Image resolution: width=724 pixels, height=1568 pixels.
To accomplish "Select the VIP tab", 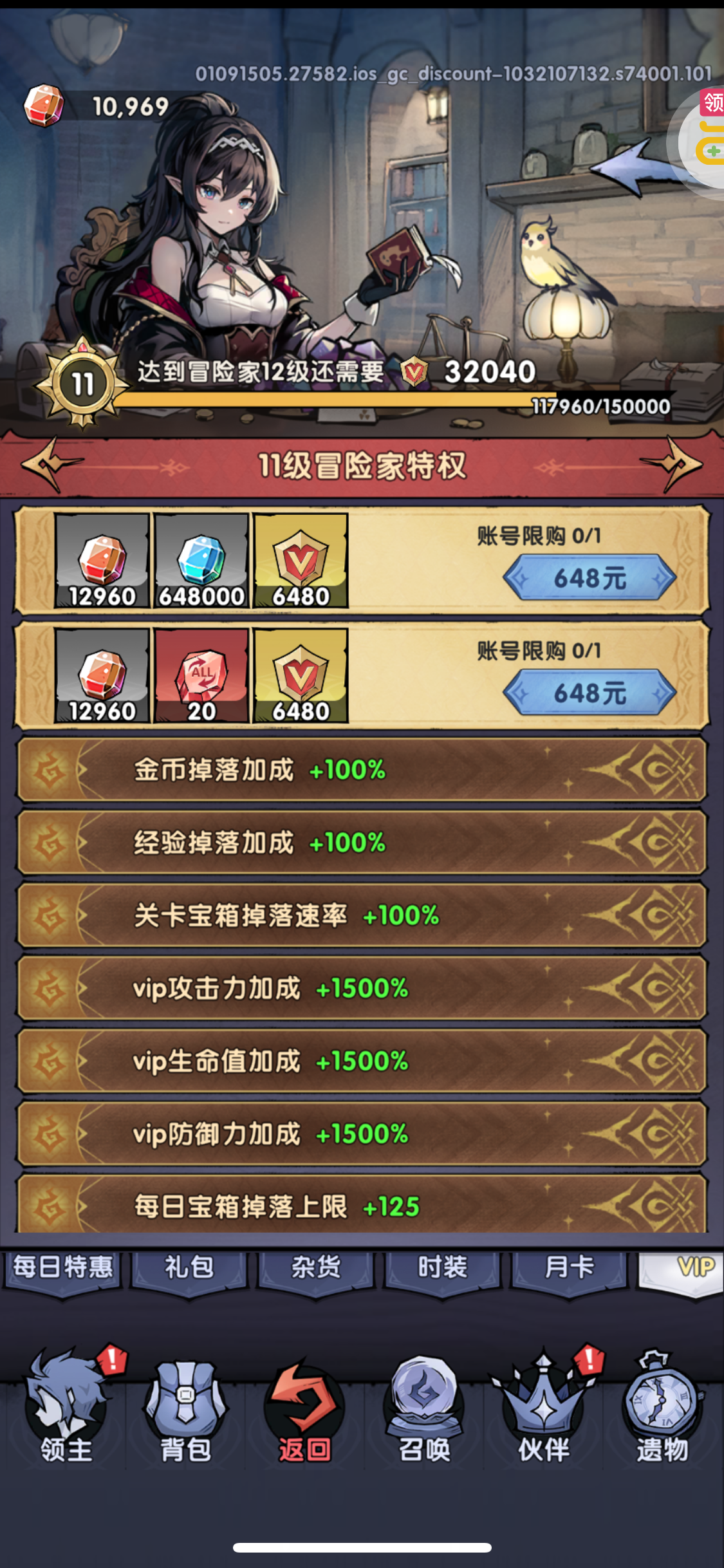I will pos(689,1267).
